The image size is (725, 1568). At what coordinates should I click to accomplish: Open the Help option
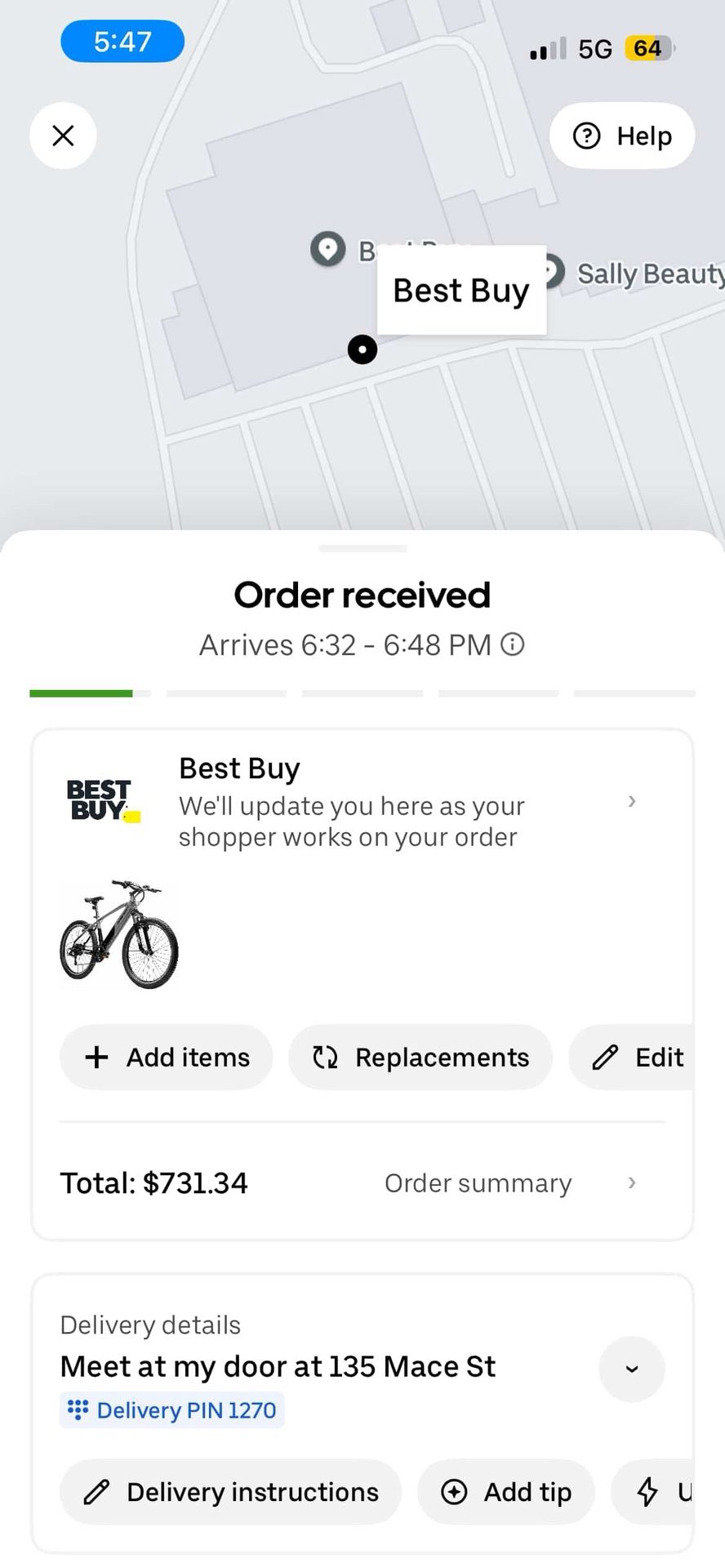pyautogui.click(x=622, y=136)
